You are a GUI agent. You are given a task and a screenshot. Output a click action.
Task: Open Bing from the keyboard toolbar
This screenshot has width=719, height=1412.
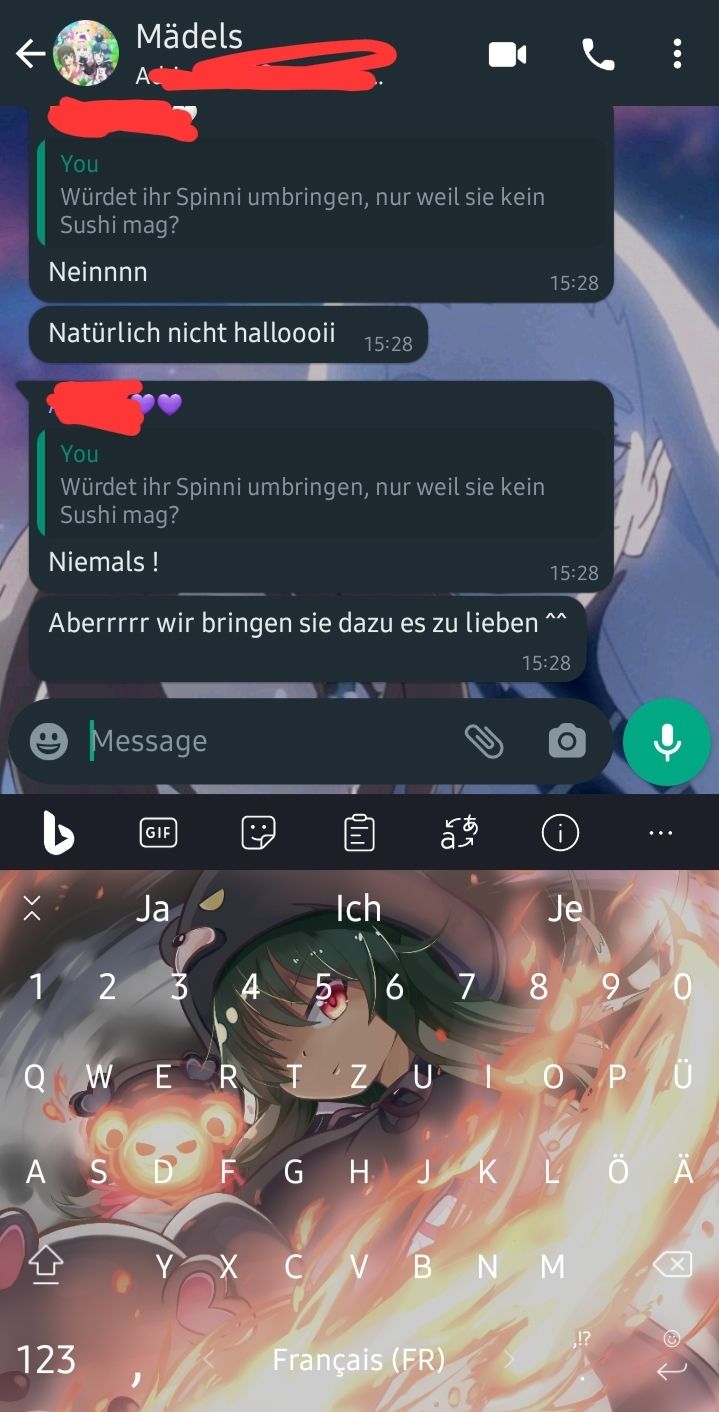(58, 832)
